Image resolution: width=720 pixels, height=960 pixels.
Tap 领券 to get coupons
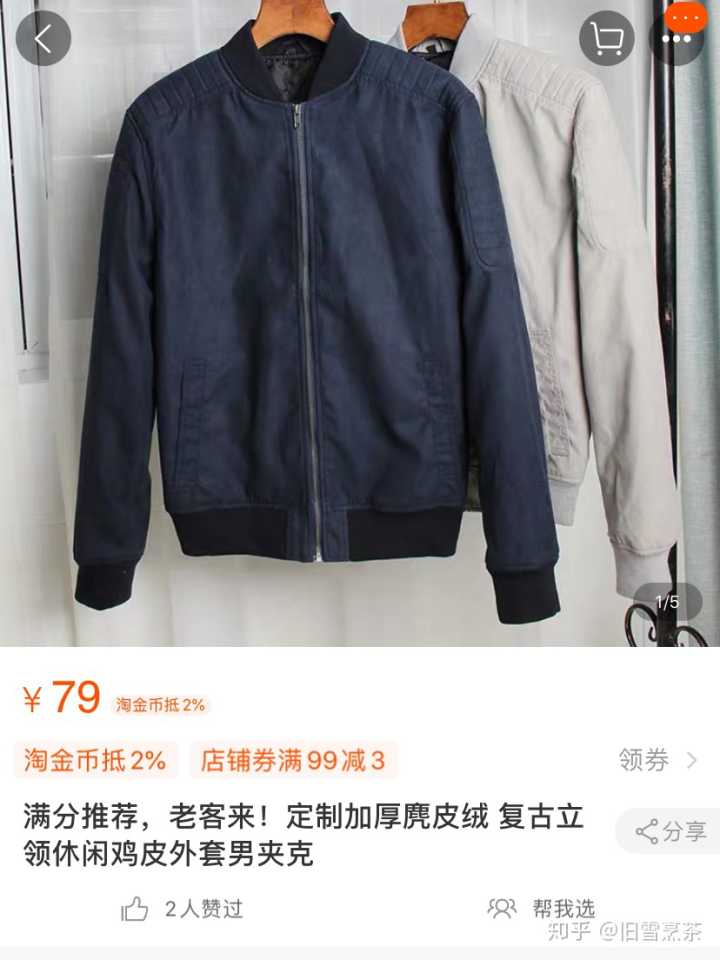pos(657,760)
